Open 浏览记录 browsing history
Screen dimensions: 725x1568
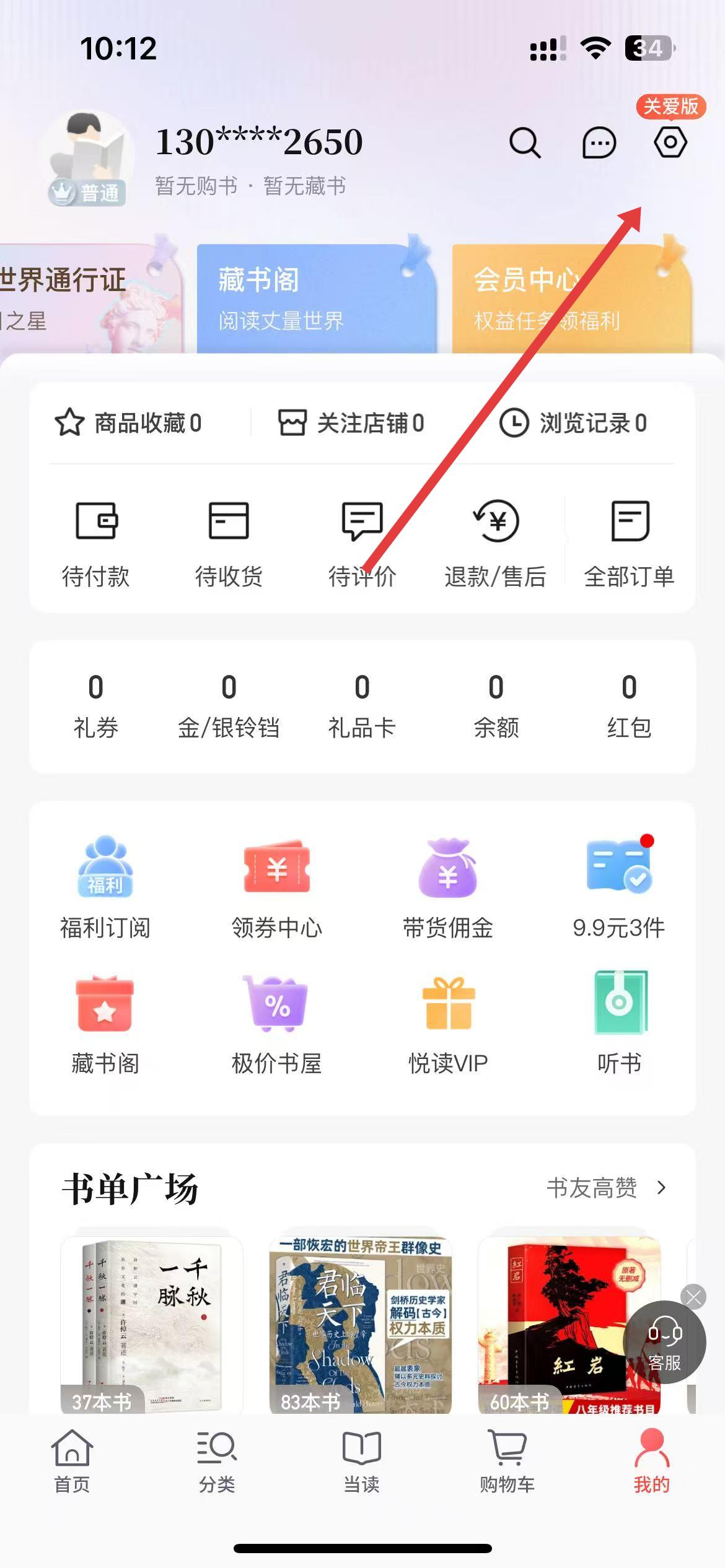point(574,423)
